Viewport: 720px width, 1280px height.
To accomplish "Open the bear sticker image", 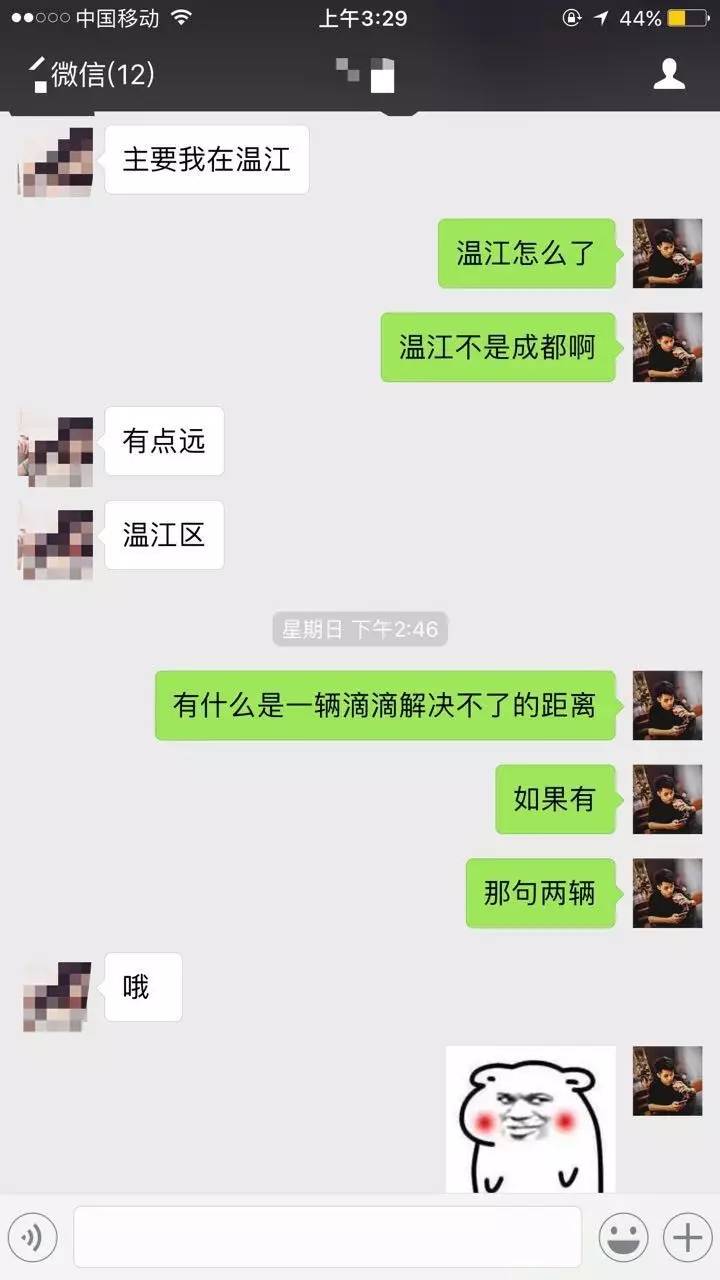I will (530, 1118).
